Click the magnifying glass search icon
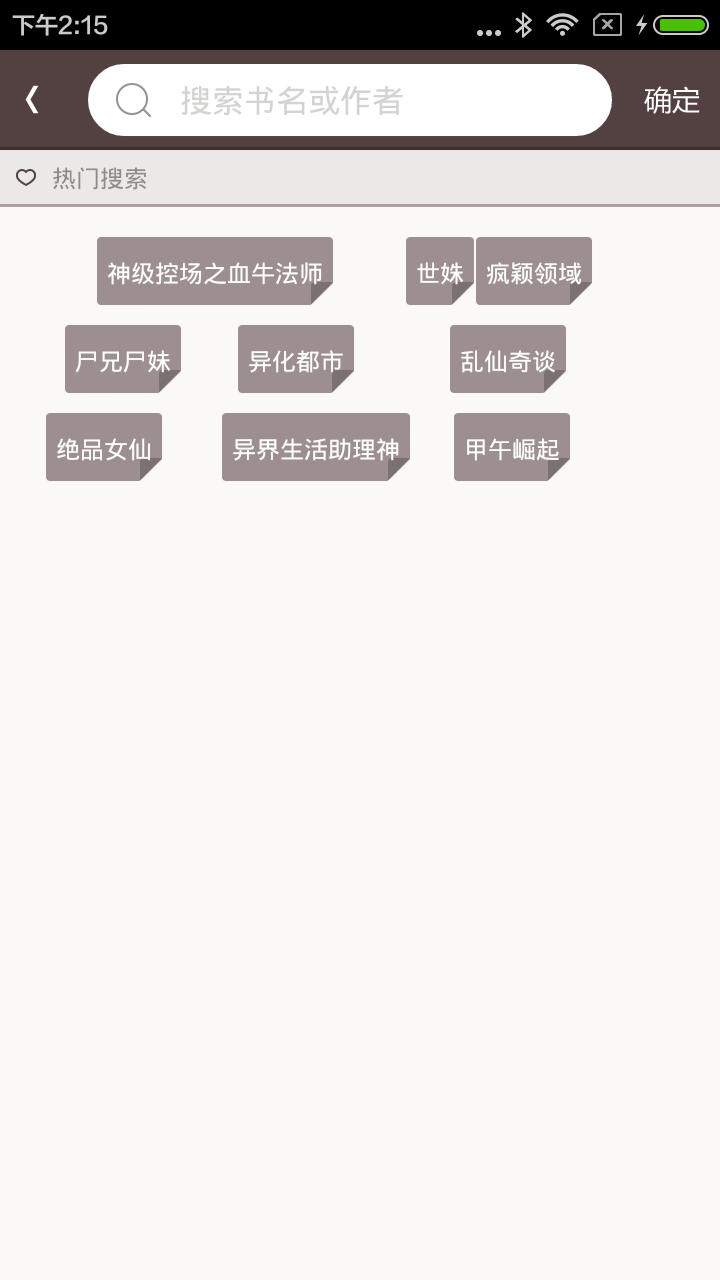Image resolution: width=720 pixels, height=1280 pixels. (133, 99)
